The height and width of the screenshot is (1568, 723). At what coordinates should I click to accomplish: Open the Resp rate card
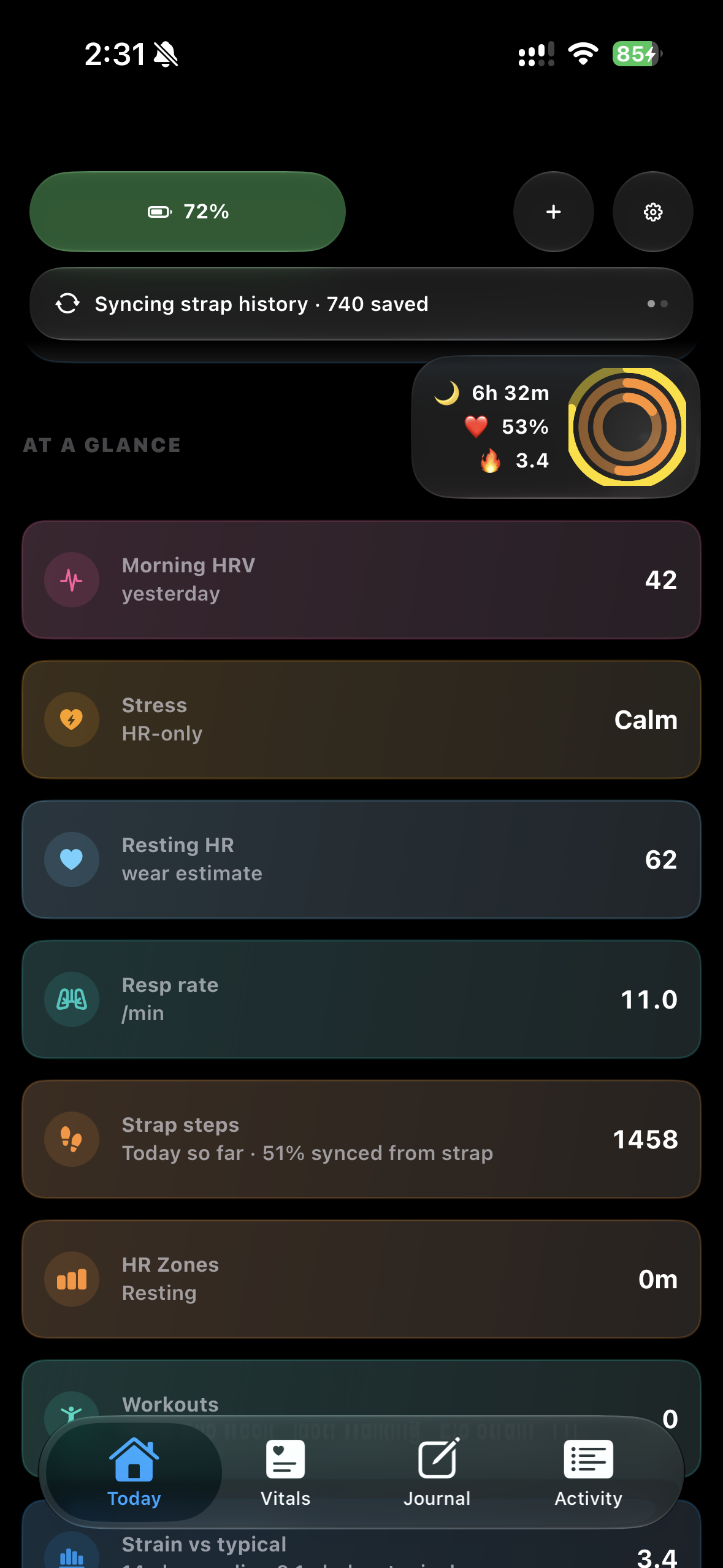coord(361,999)
